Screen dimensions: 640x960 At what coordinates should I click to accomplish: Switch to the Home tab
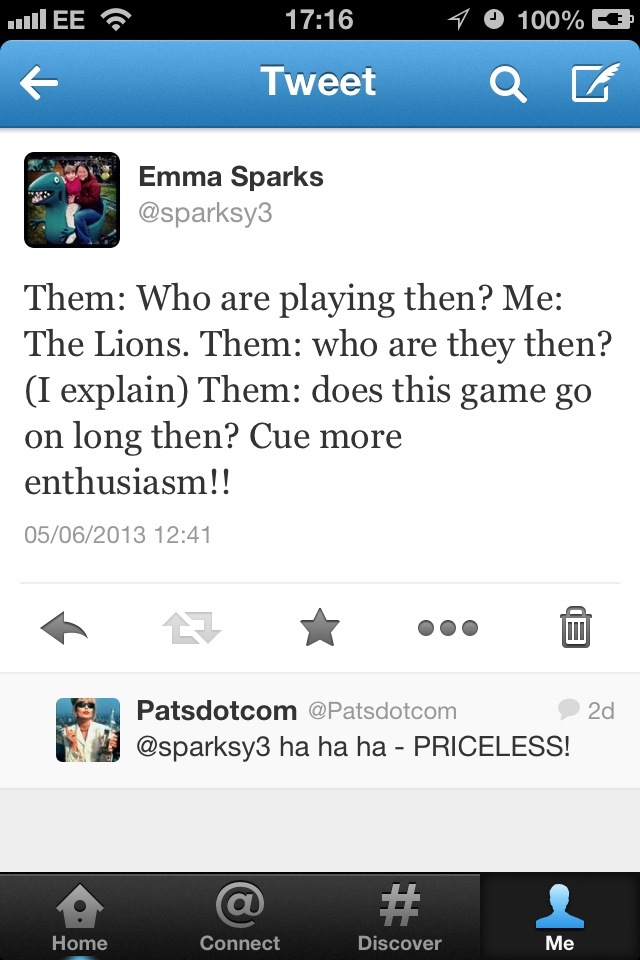click(80, 918)
